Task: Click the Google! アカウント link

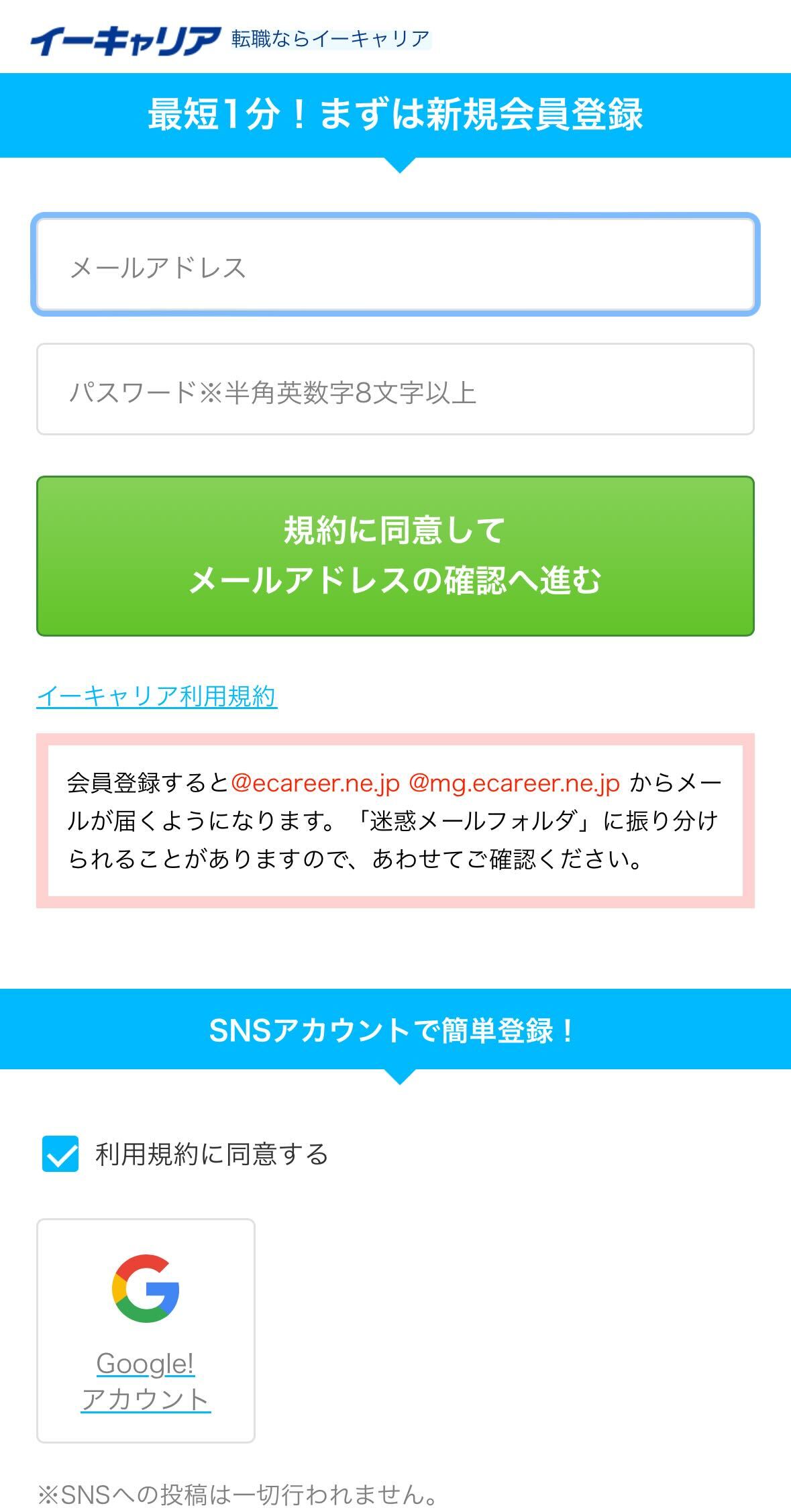Action: pos(146,1382)
